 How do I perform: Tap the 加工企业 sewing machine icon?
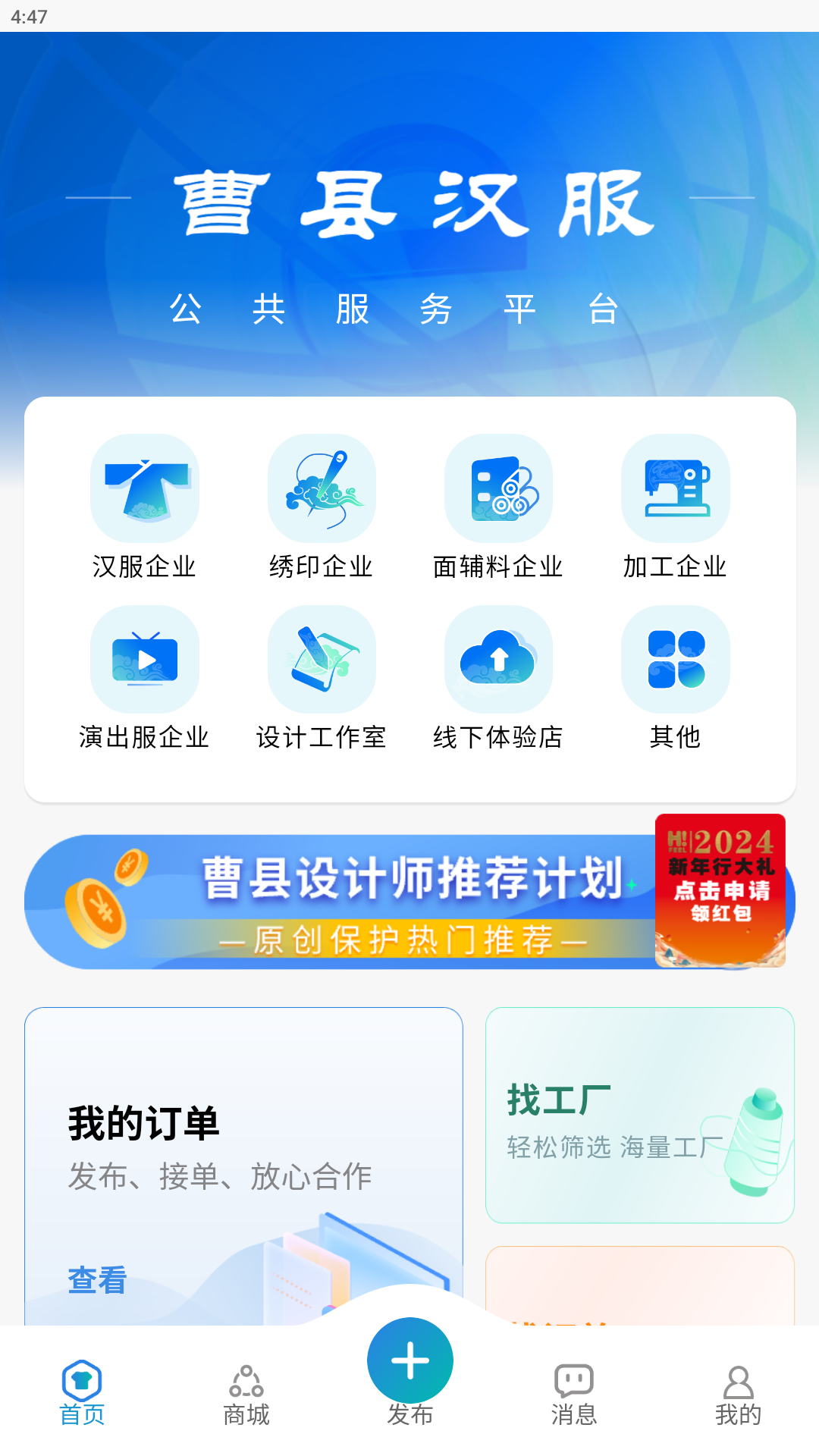[674, 489]
